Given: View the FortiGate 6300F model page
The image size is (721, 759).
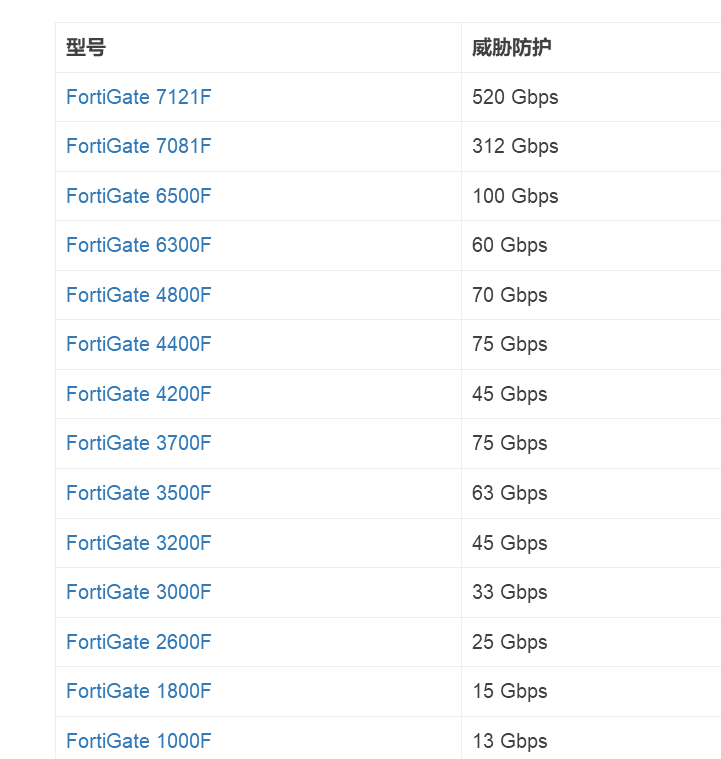Looking at the screenshot, I should (x=138, y=245).
